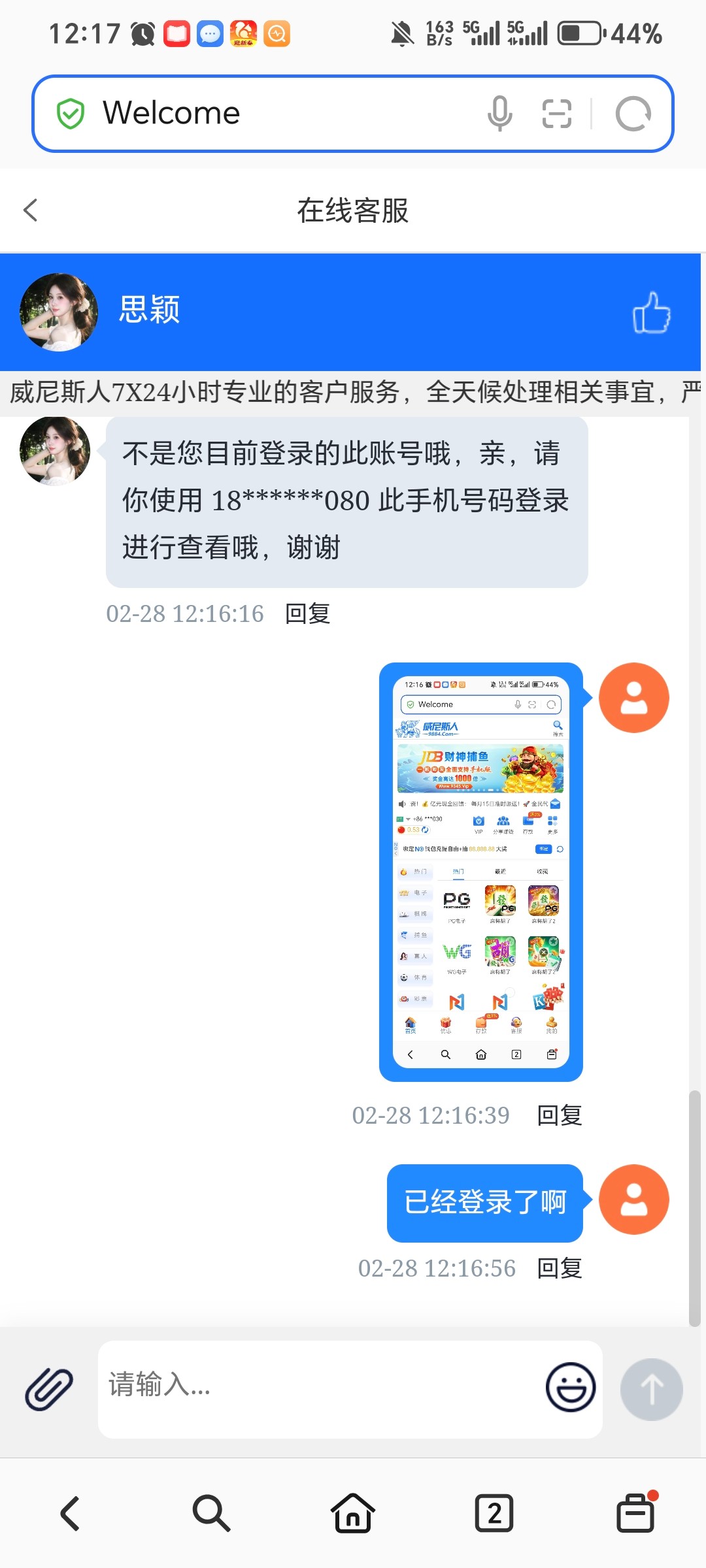Screen dimensions: 706x1568
Task: Tap 回复 under the 12:16:16 agent message
Action: click(x=307, y=613)
